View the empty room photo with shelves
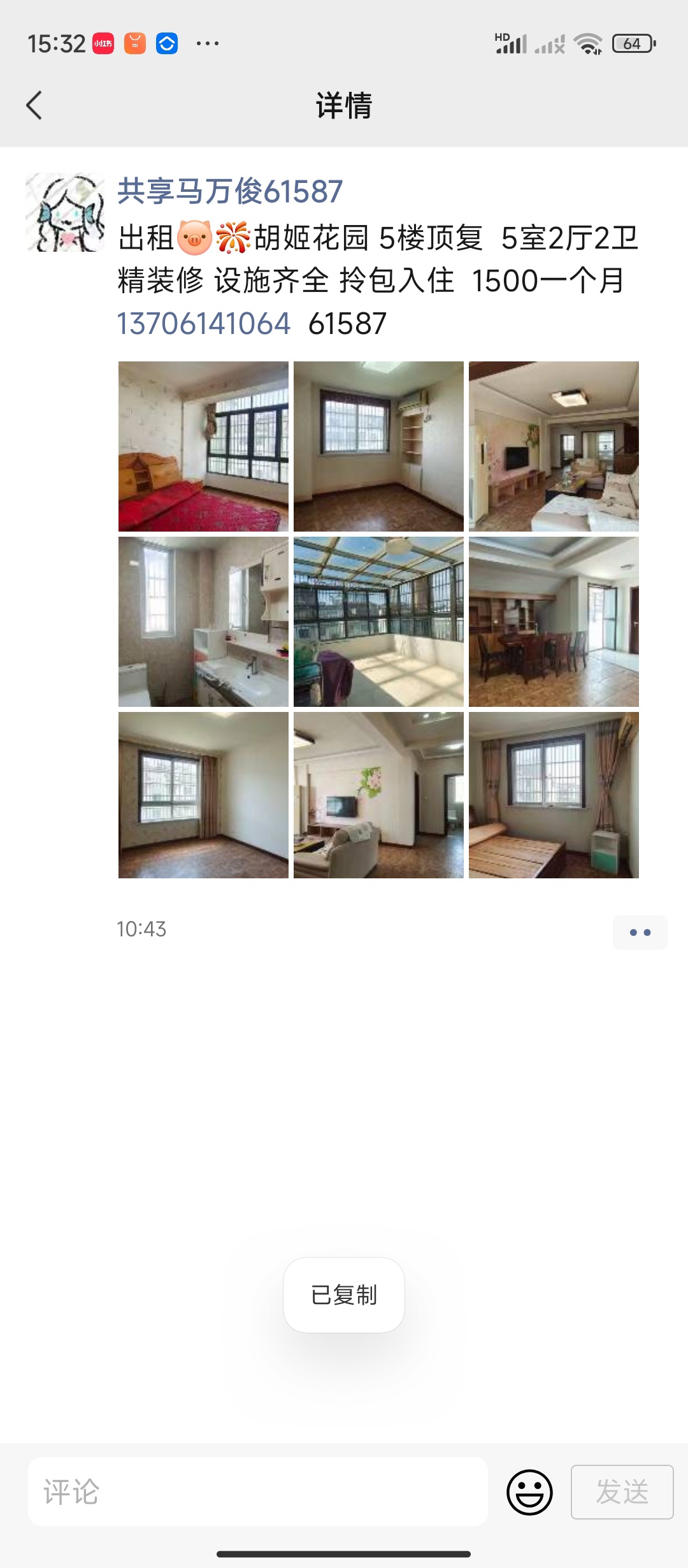 pyautogui.click(x=378, y=446)
